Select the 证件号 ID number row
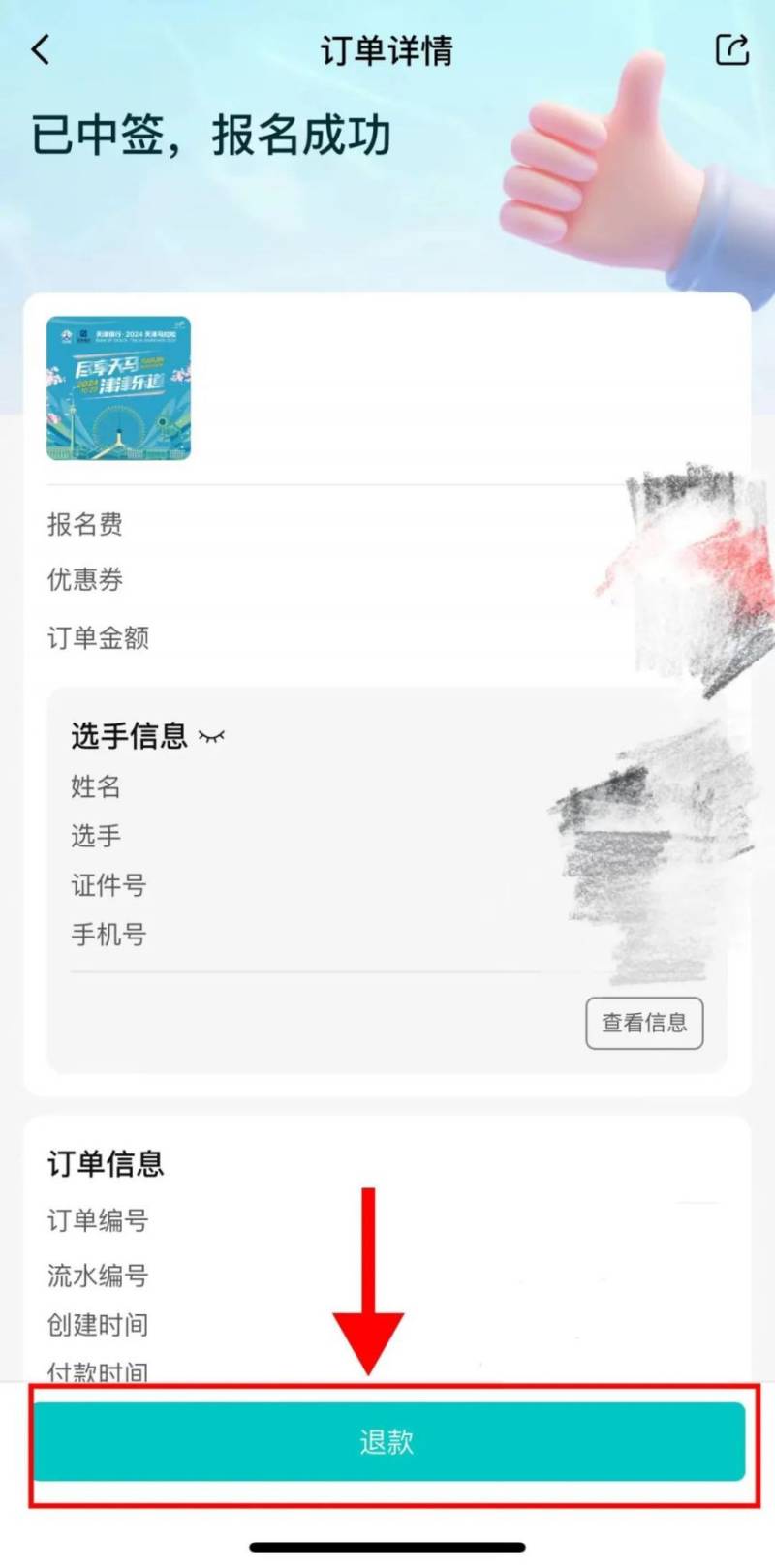This screenshot has height=1568, width=775. point(108,885)
